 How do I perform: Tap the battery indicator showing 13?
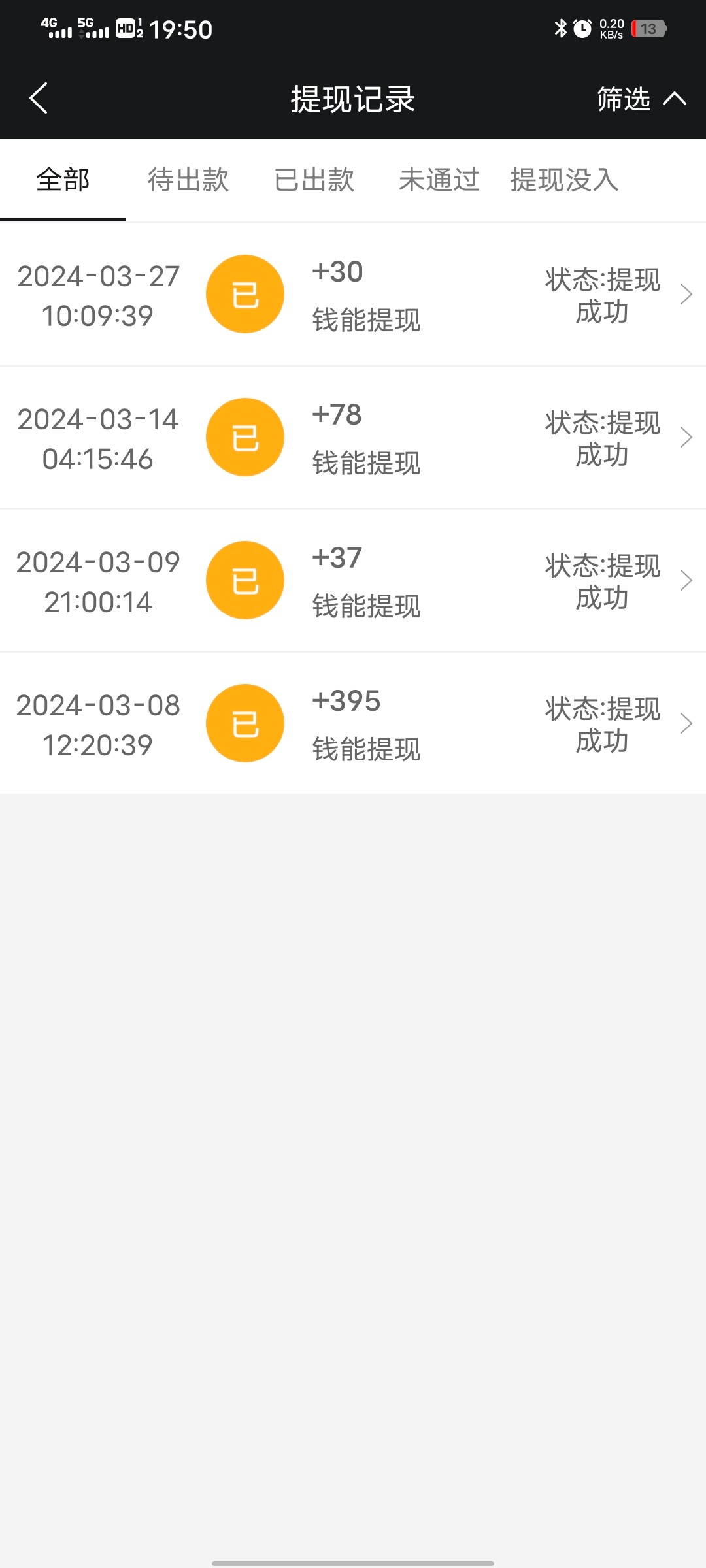tap(648, 29)
